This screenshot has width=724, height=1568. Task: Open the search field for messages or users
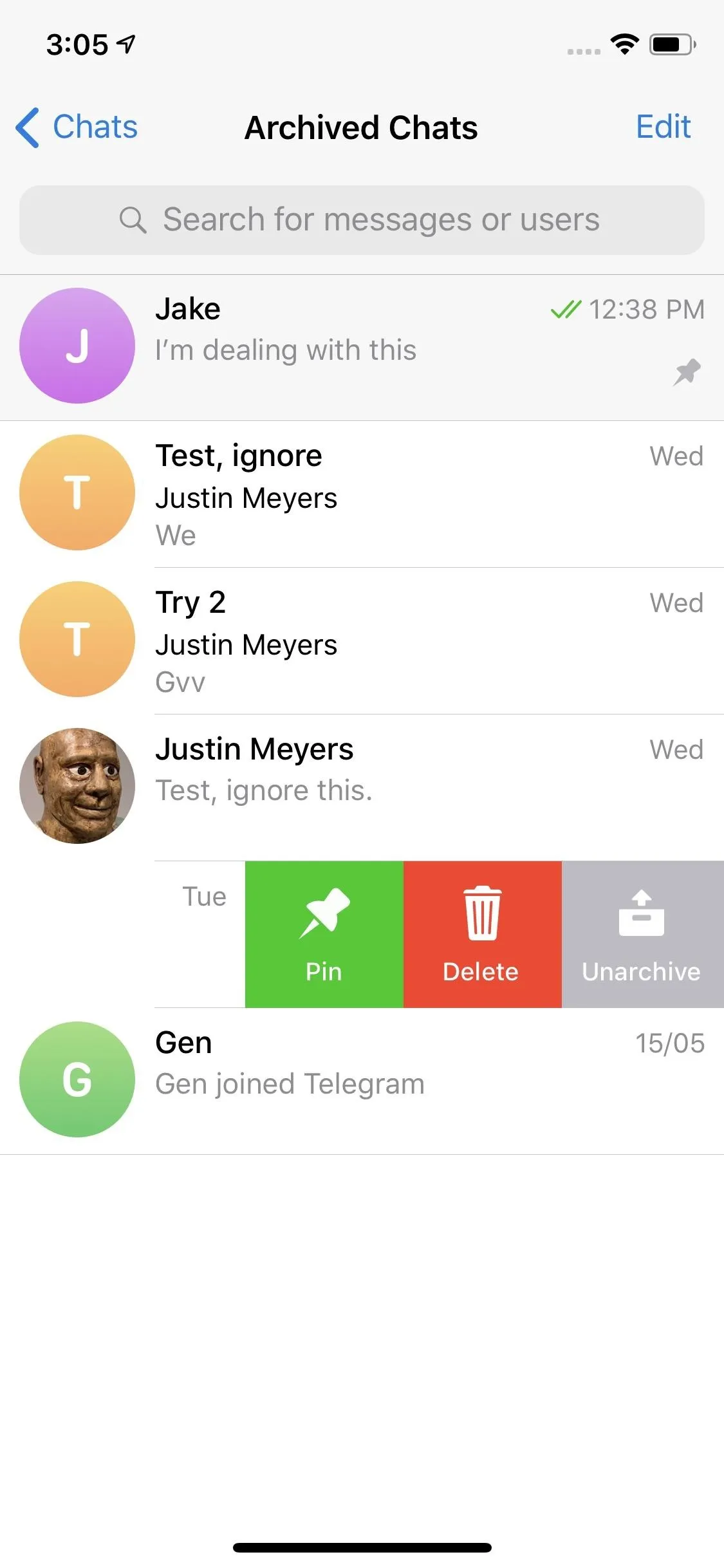pos(362,220)
